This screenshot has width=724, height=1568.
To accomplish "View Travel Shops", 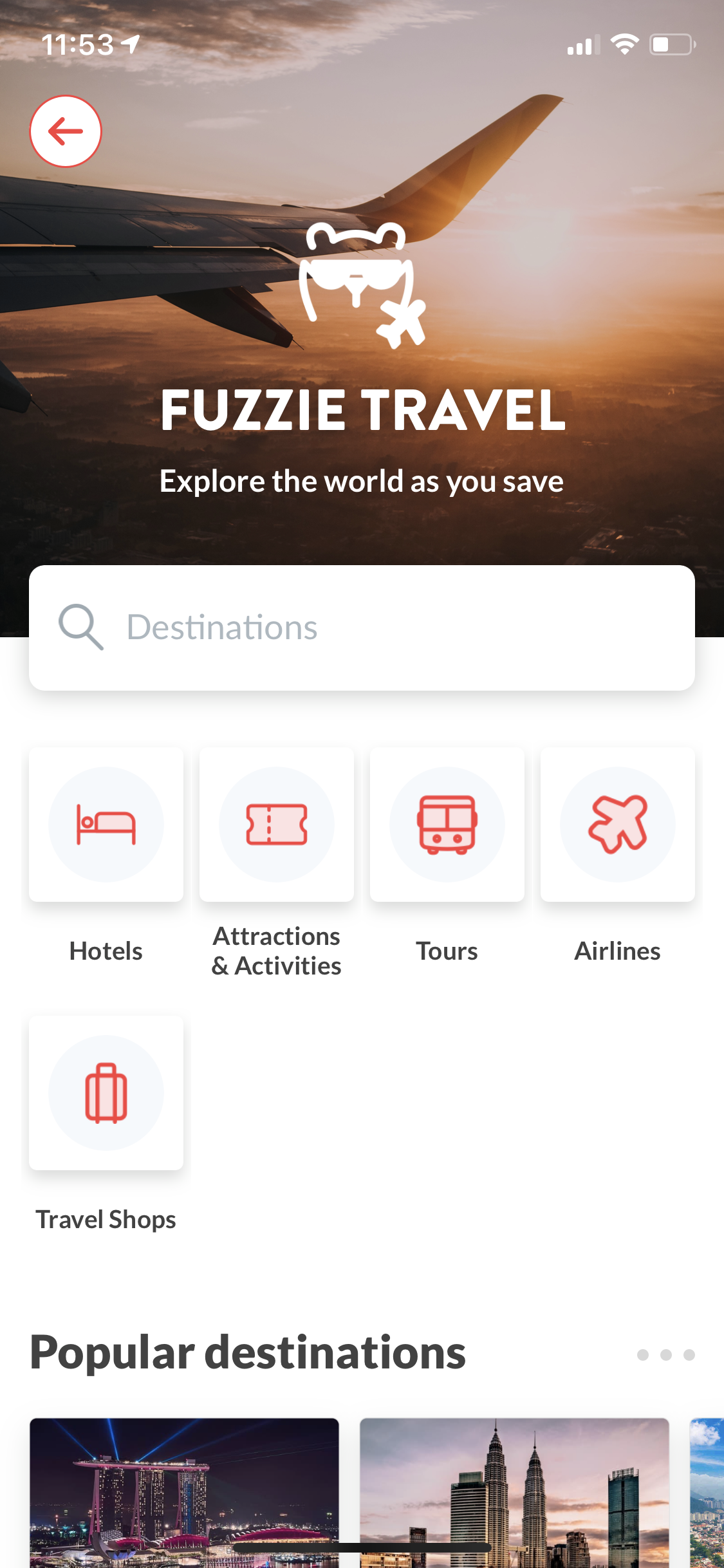I will click(x=106, y=1093).
